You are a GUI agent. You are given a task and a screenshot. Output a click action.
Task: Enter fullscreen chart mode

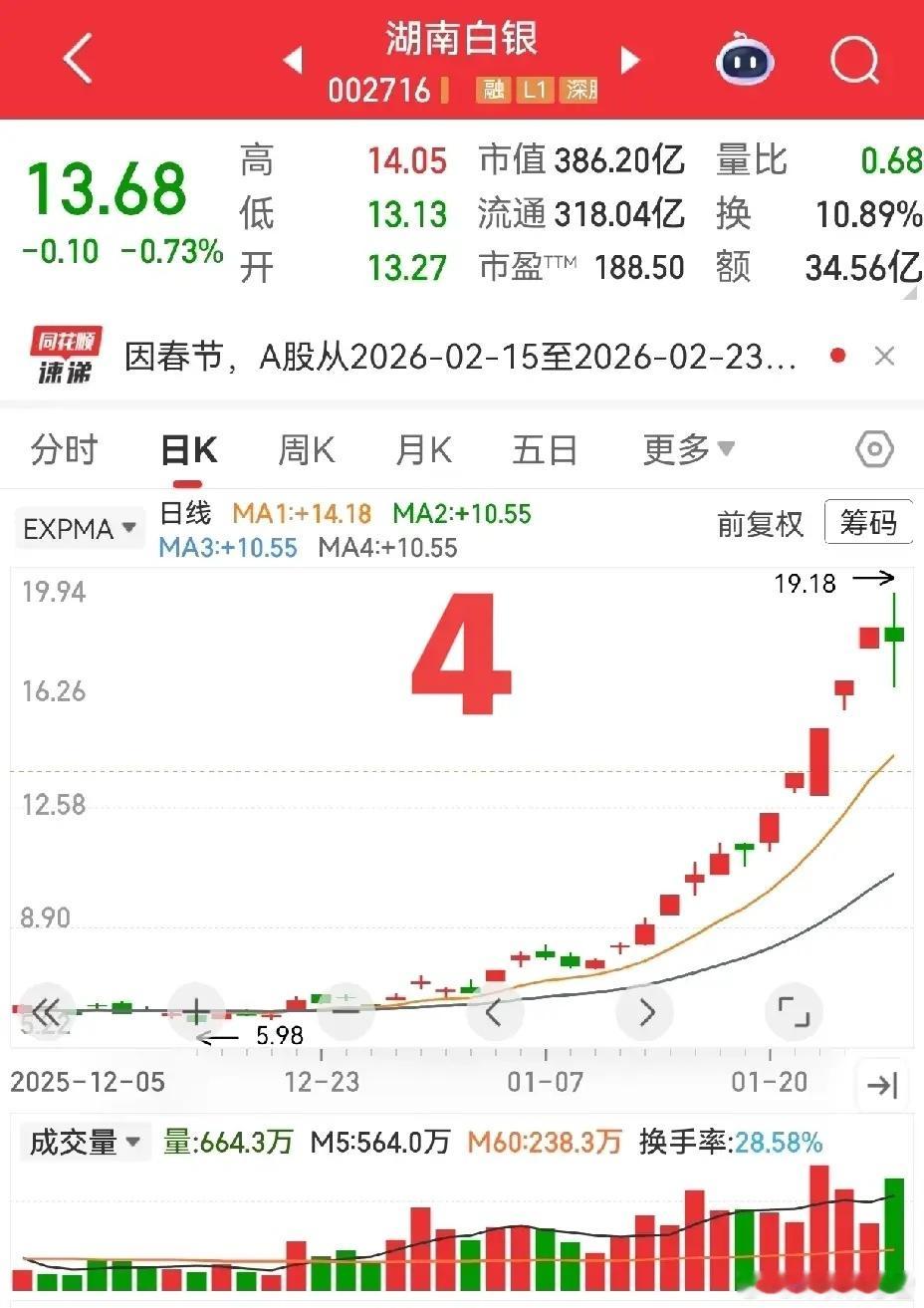[794, 1011]
